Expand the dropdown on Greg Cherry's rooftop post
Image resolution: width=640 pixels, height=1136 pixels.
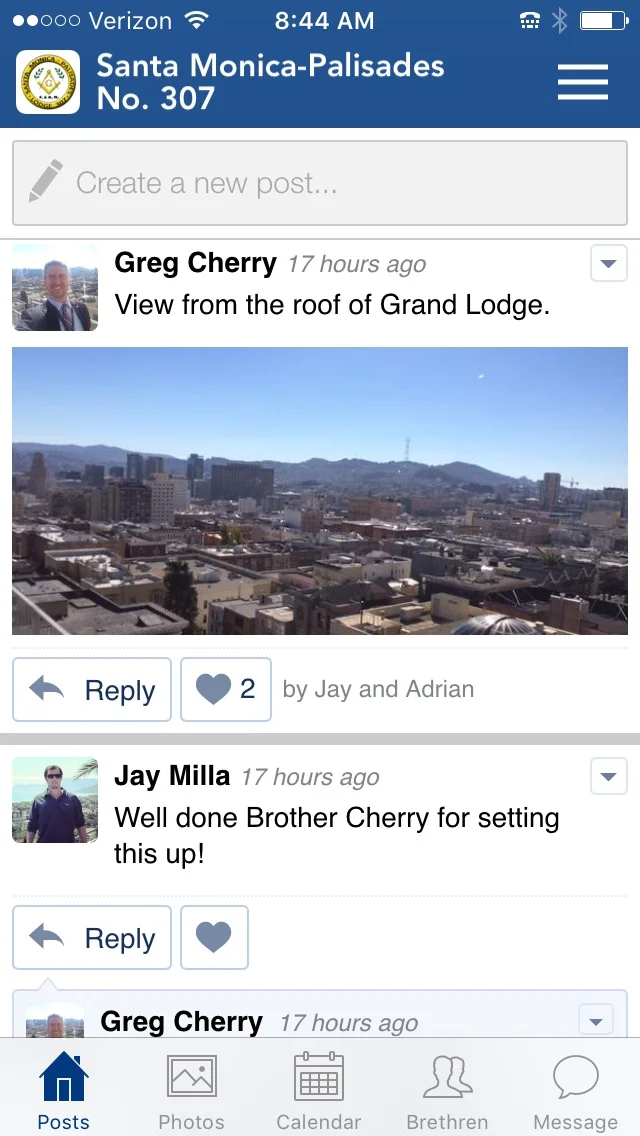[x=608, y=264]
